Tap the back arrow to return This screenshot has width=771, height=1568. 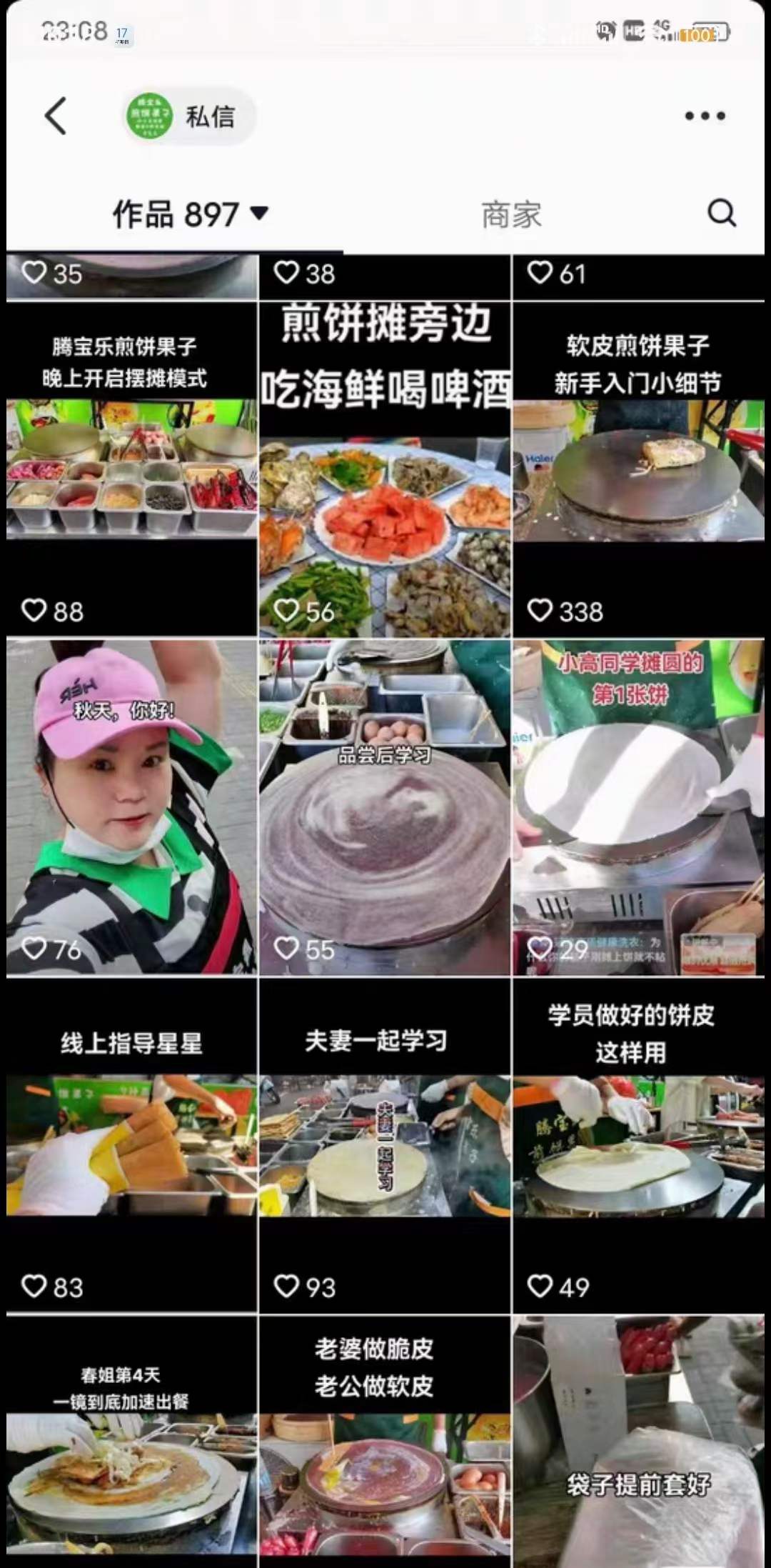tap(54, 116)
